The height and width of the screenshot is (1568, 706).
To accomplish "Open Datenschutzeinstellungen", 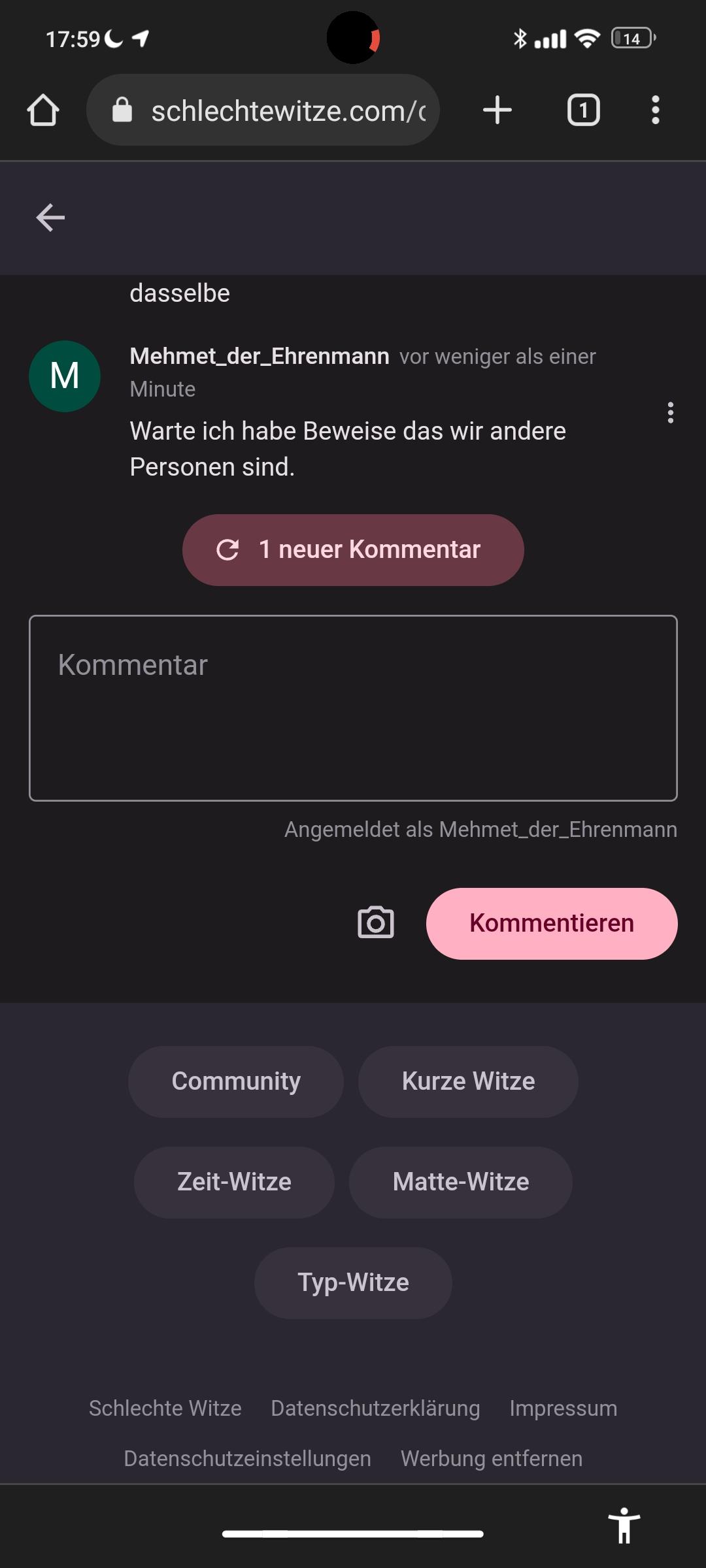I will [247, 1458].
